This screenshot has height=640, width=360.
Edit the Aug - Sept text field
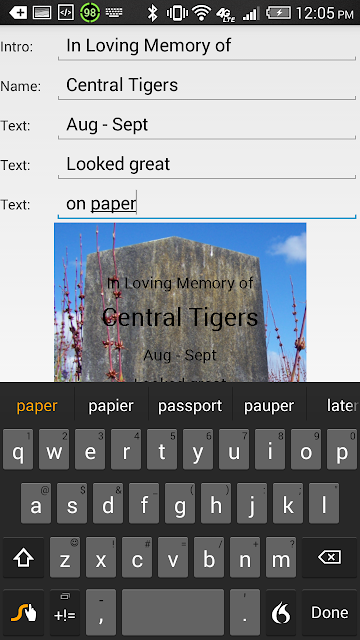coord(207,125)
